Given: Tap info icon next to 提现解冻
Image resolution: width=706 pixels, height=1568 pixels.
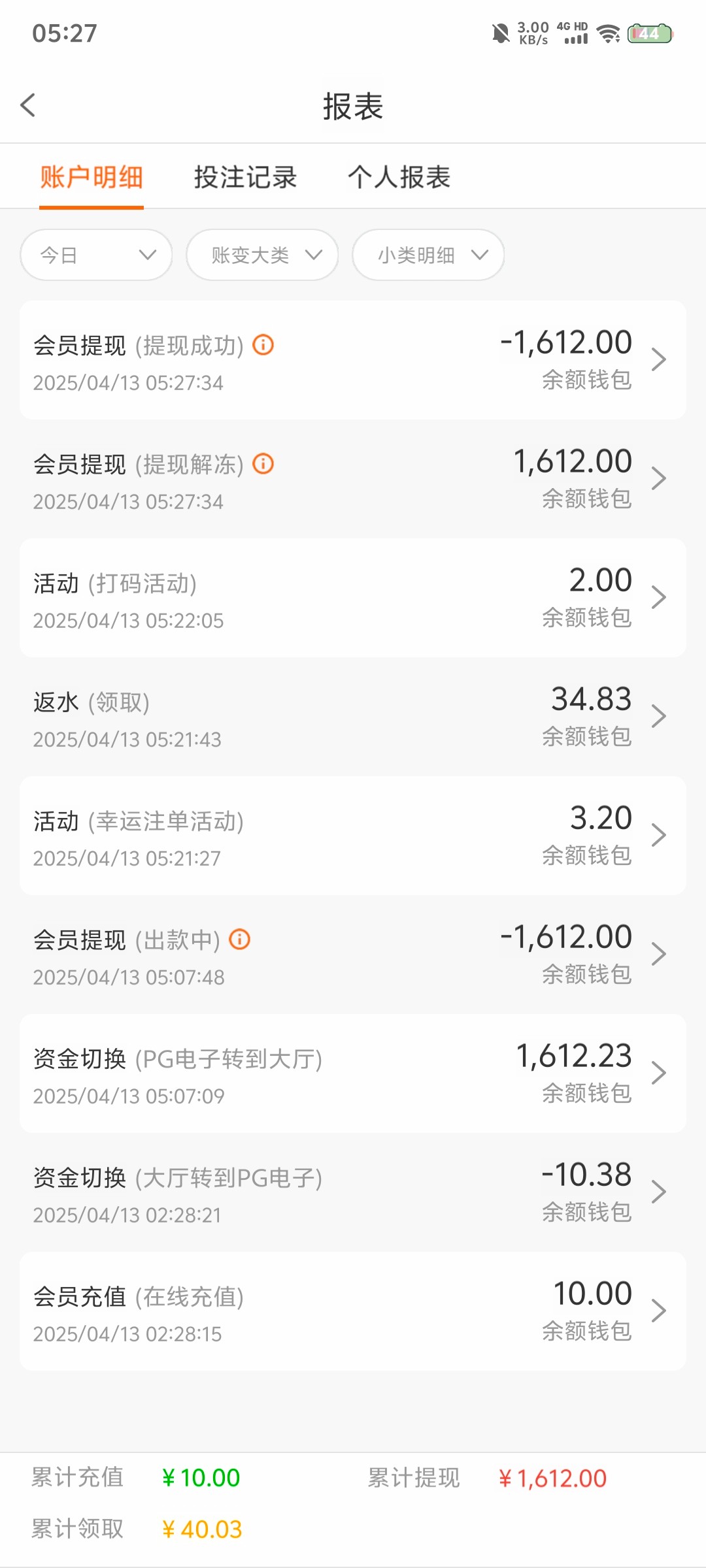Looking at the screenshot, I should click(x=263, y=464).
